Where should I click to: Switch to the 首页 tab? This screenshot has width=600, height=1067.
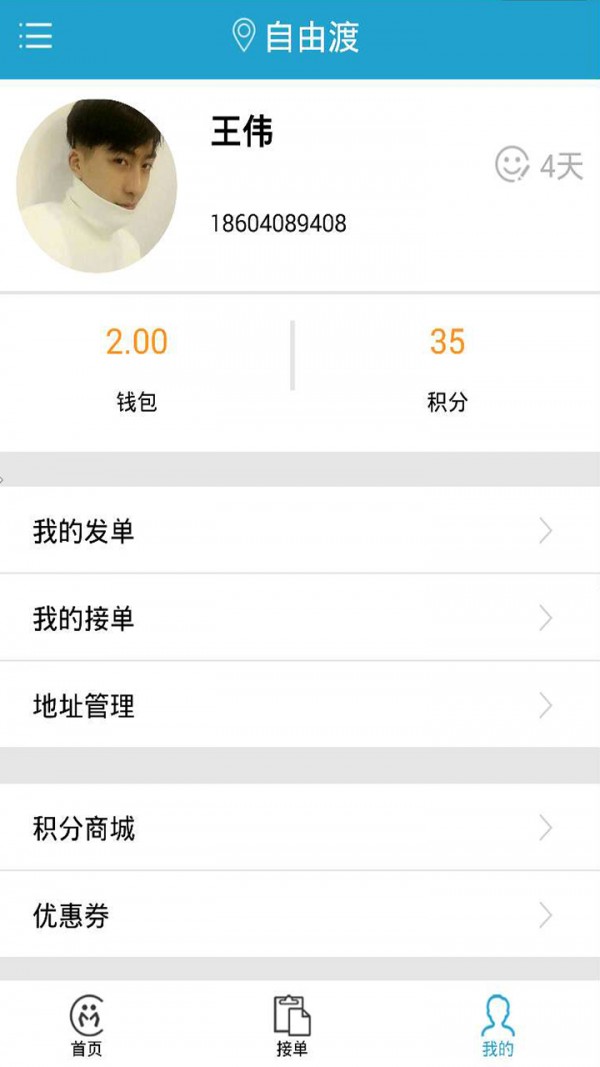point(87,1025)
